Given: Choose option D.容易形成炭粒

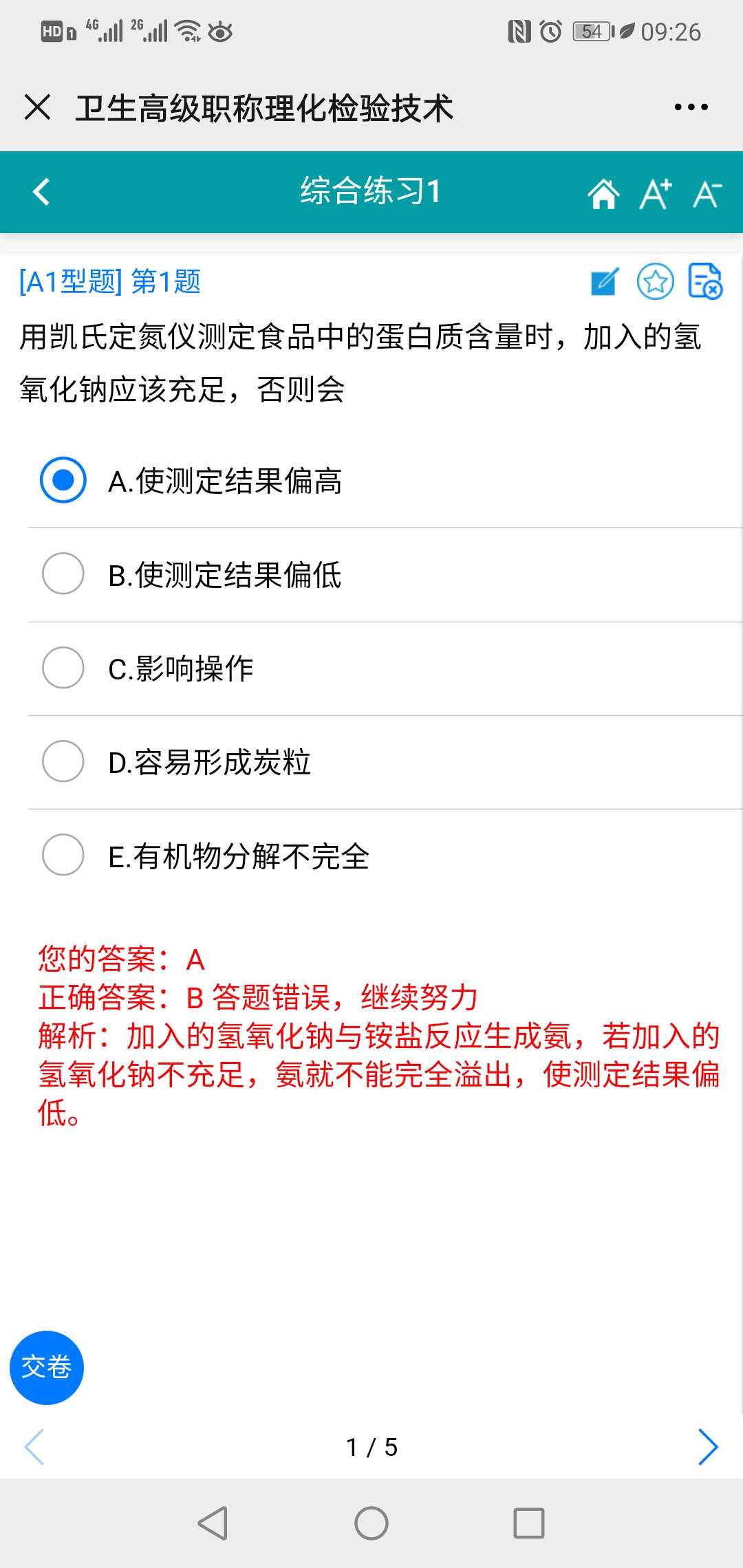Looking at the screenshot, I should [x=385, y=762].
